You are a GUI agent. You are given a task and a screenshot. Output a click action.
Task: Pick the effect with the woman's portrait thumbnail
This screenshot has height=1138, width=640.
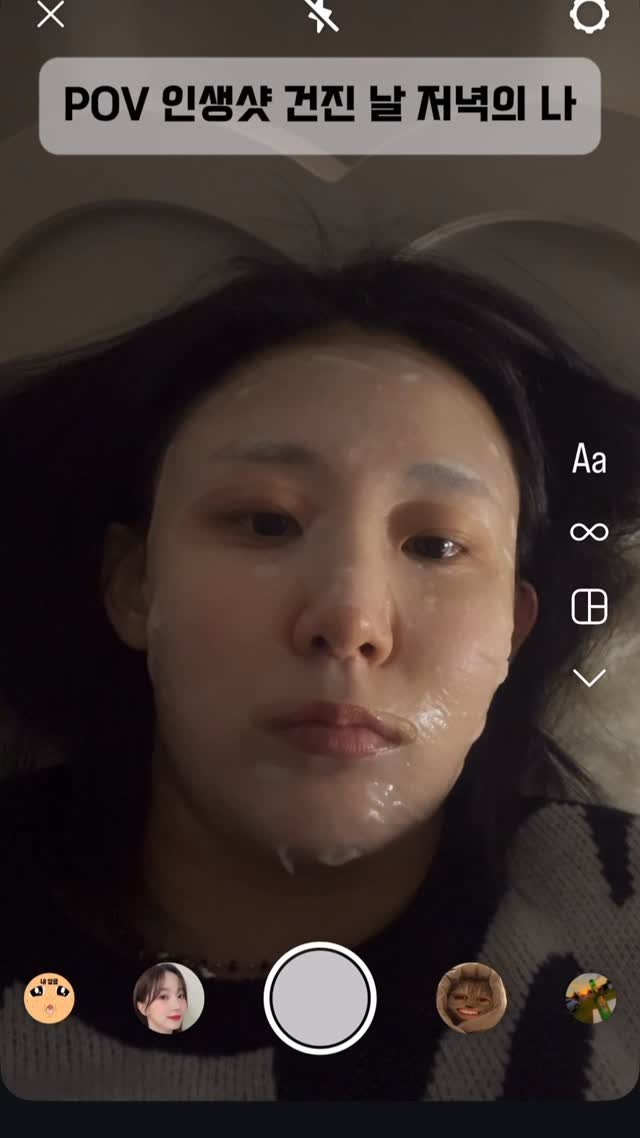coord(168,998)
